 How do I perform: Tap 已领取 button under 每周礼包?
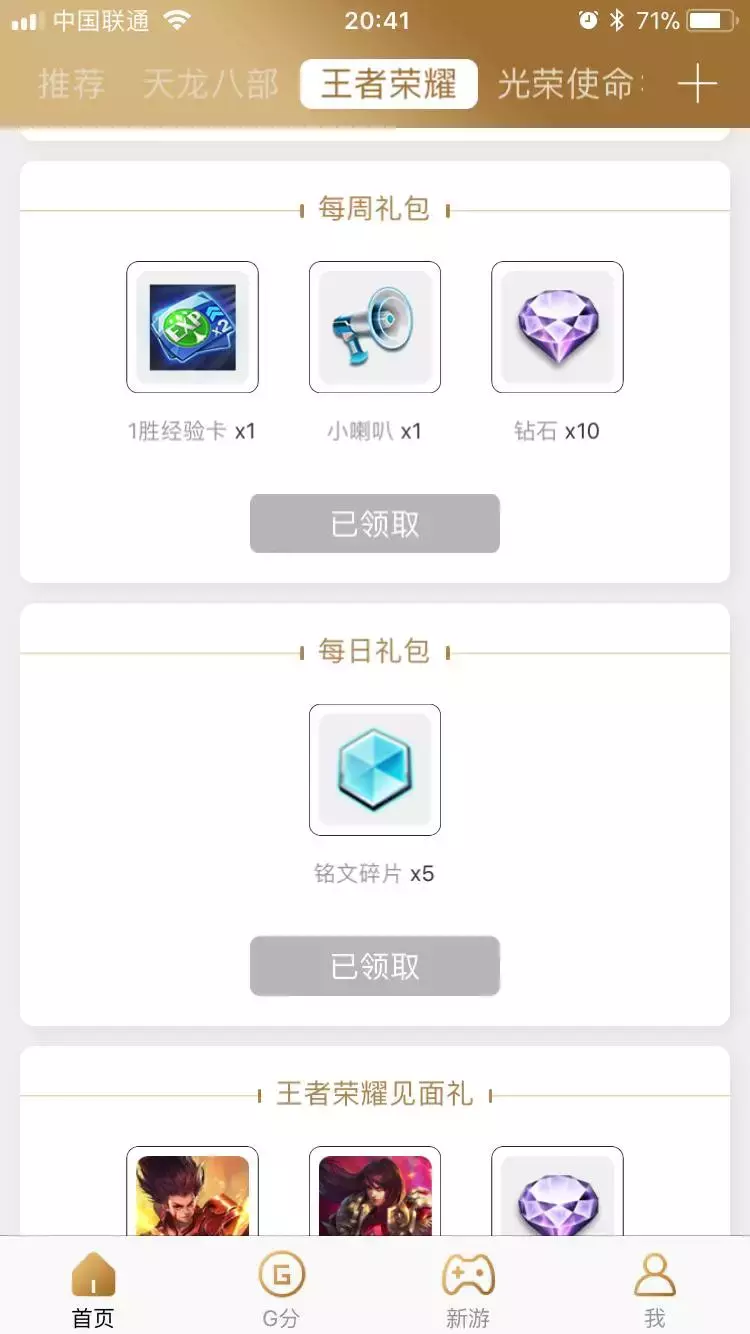(374, 524)
